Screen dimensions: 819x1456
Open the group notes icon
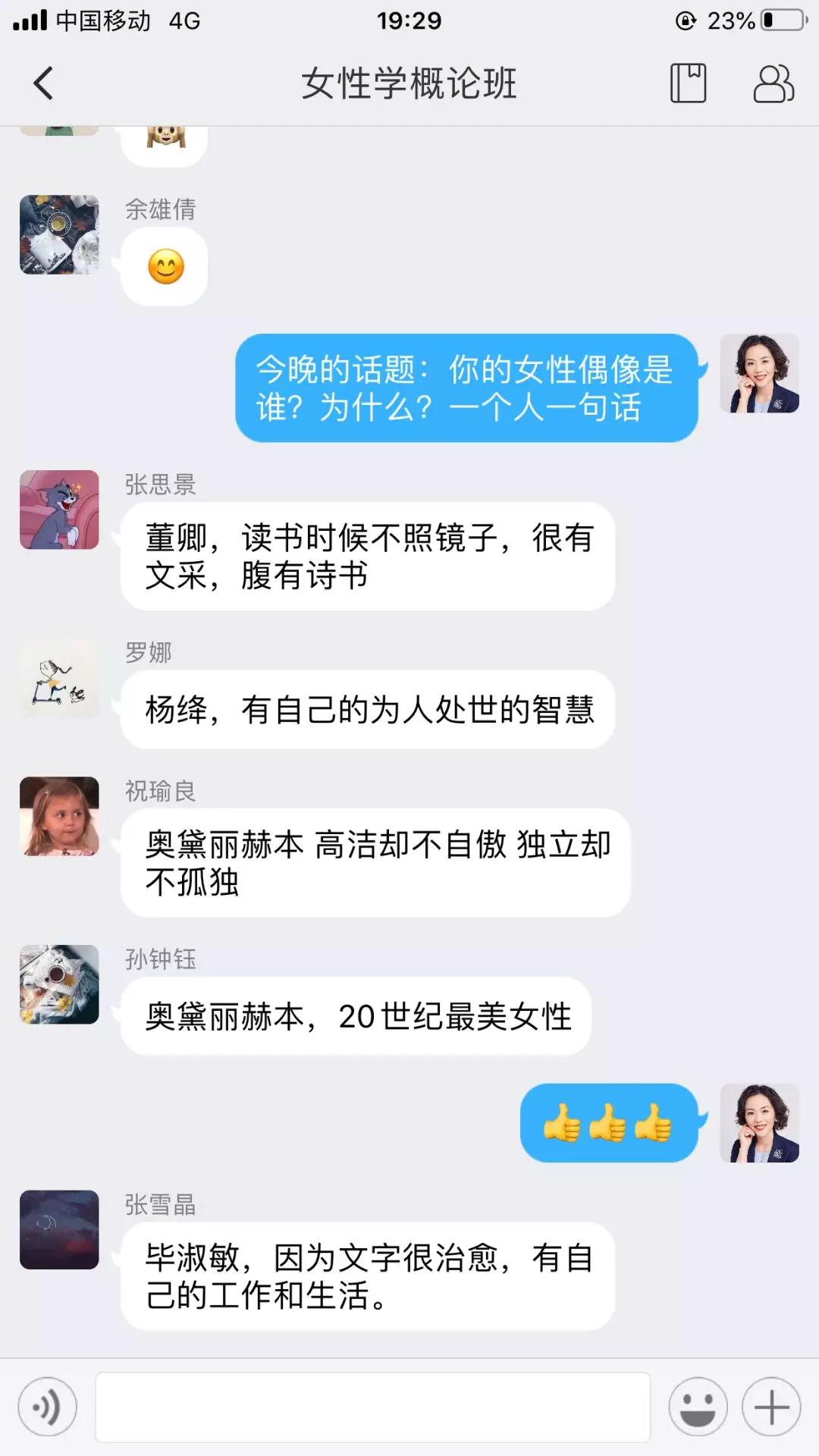click(x=688, y=83)
